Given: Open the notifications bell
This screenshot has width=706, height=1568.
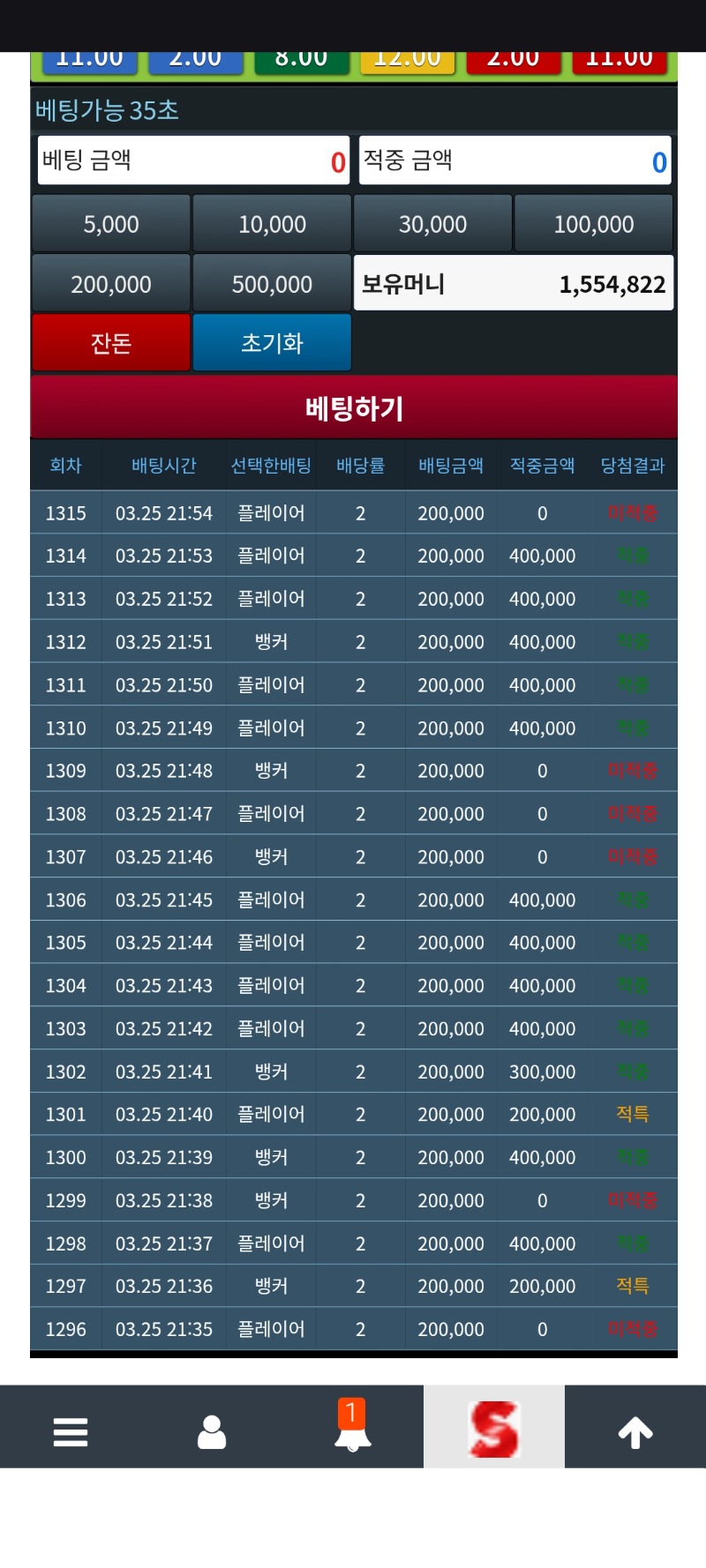Looking at the screenshot, I should tap(353, 1429).
